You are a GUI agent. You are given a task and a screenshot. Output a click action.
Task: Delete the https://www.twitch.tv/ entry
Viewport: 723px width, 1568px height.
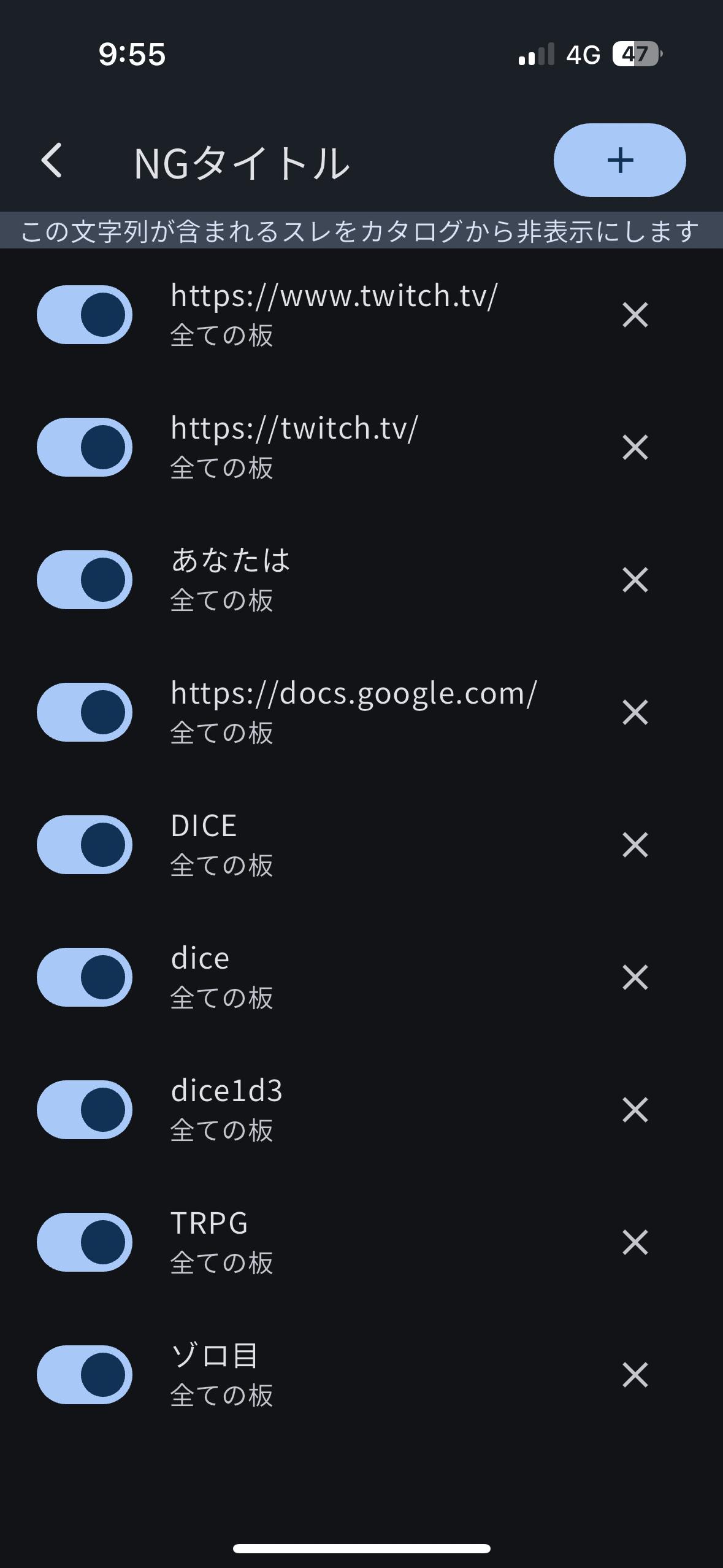click(x=635, y=315)
